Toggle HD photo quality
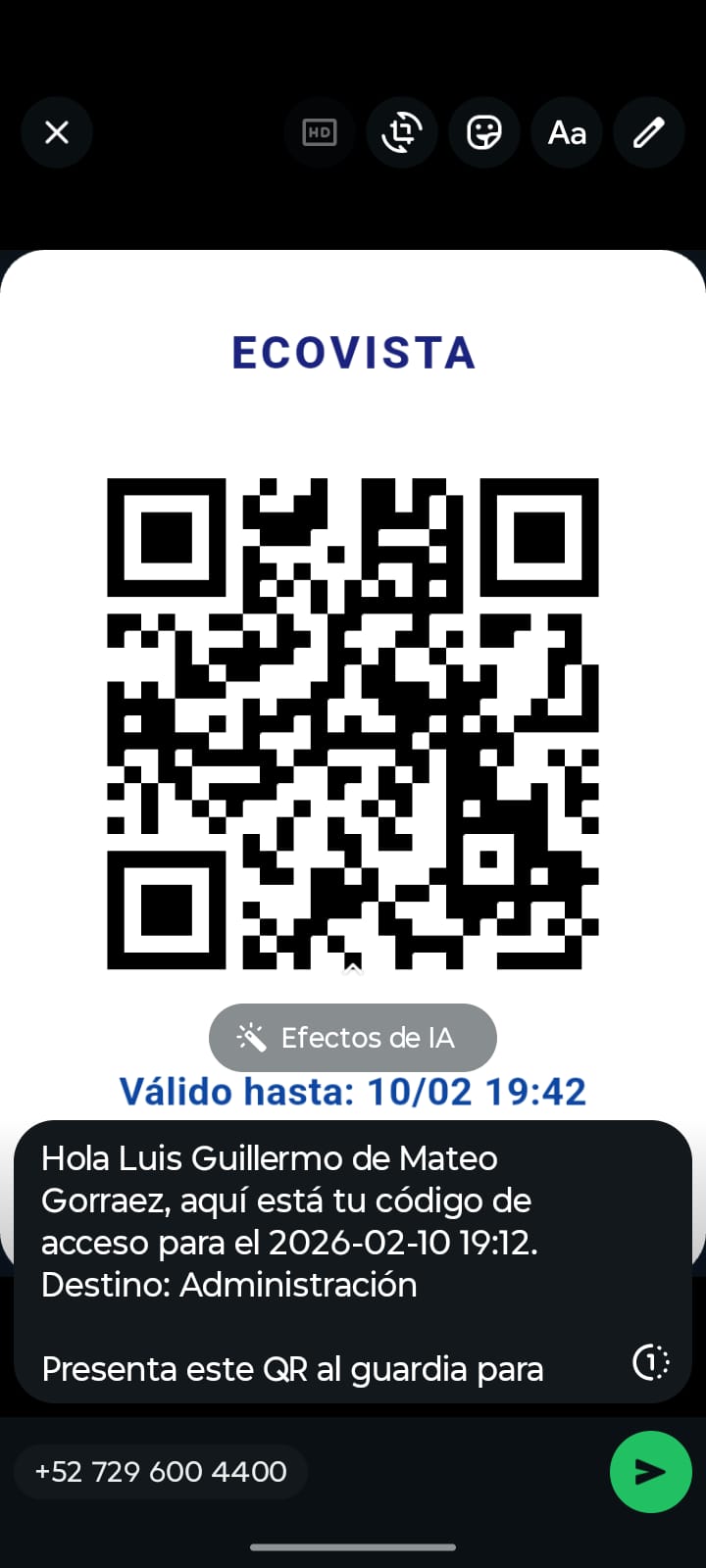706x1568 pixels. coord(319,132)
